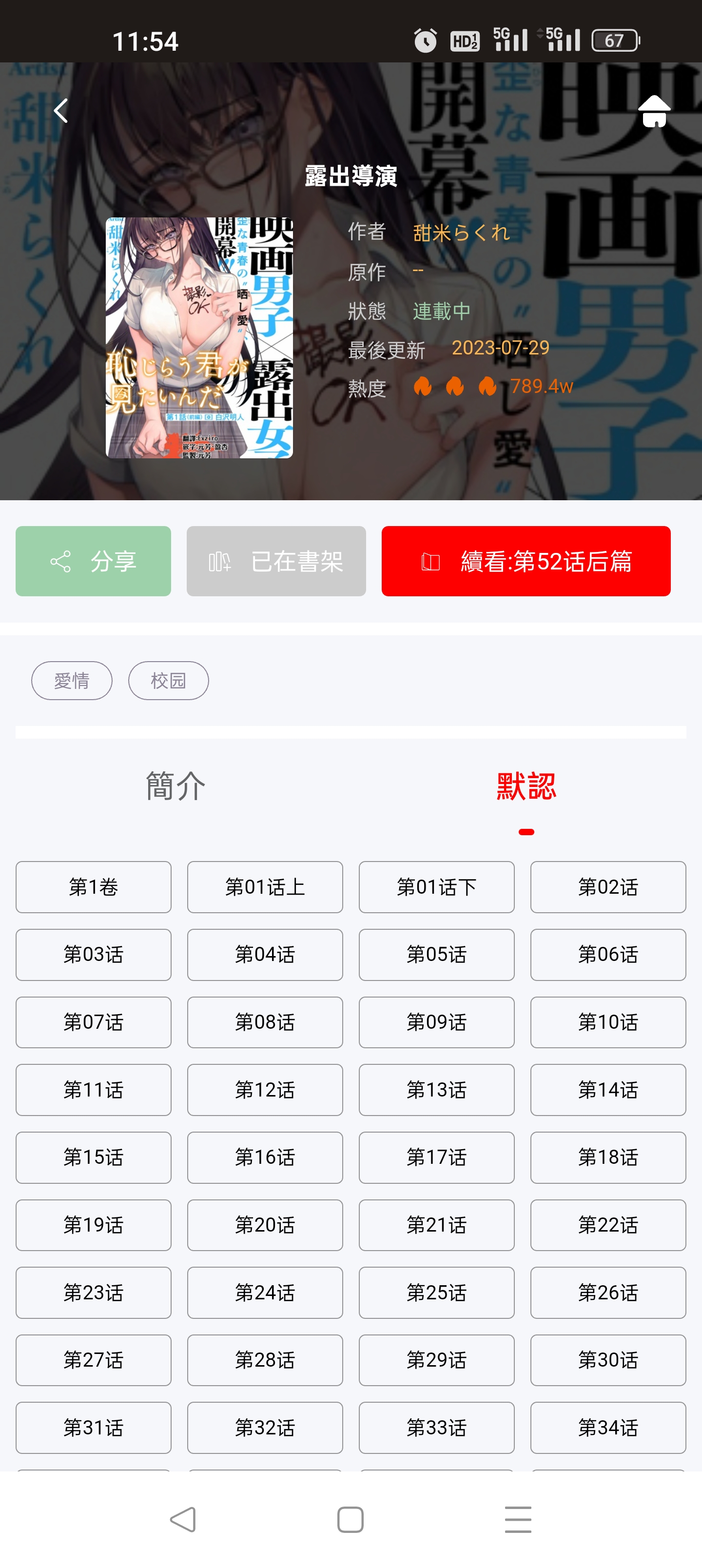702x1568 pixels.
Task: Open chapter 第11话
Action: click(93, 1090)
